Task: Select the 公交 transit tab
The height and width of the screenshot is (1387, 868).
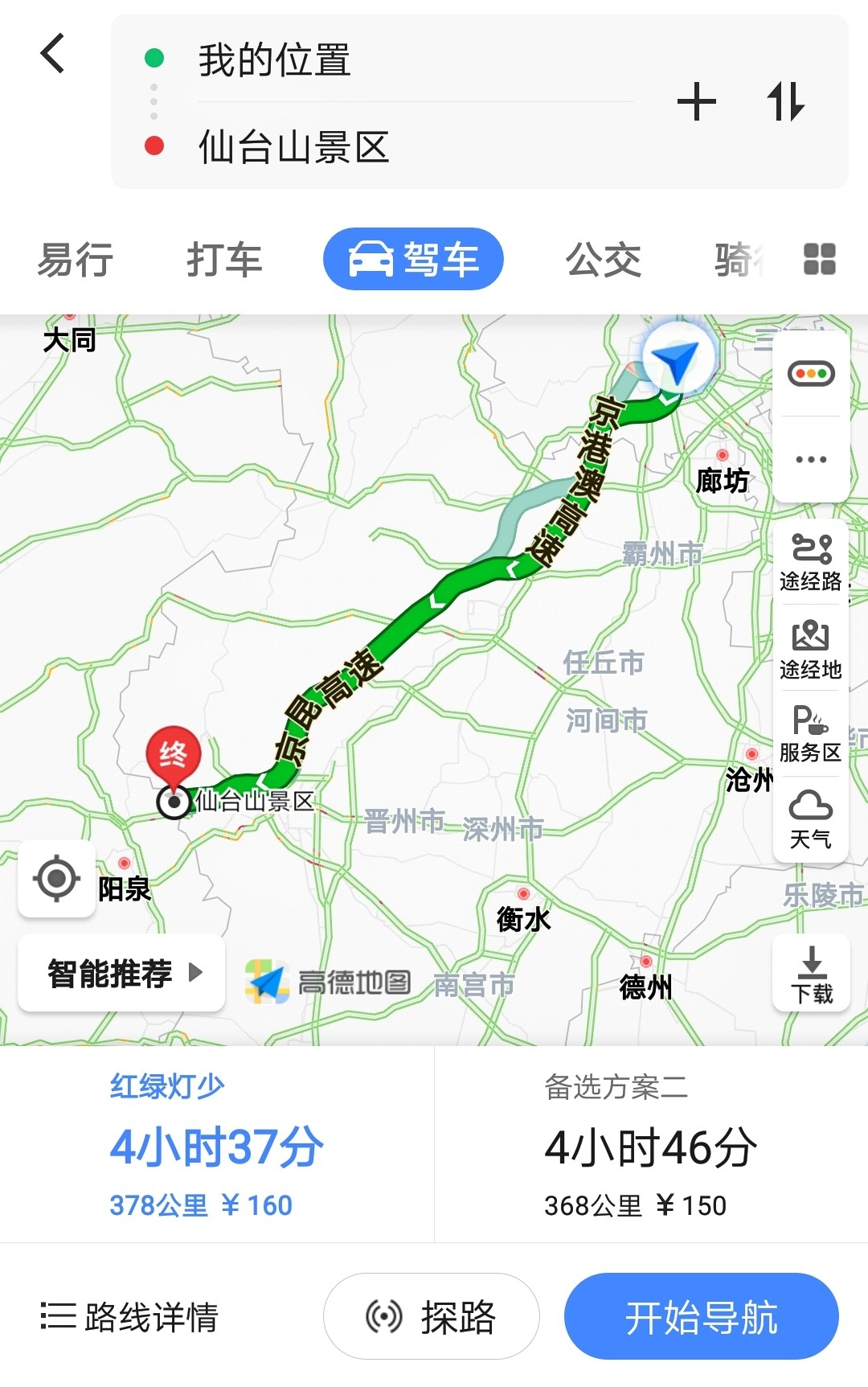Action: click(x=604, y=260)
